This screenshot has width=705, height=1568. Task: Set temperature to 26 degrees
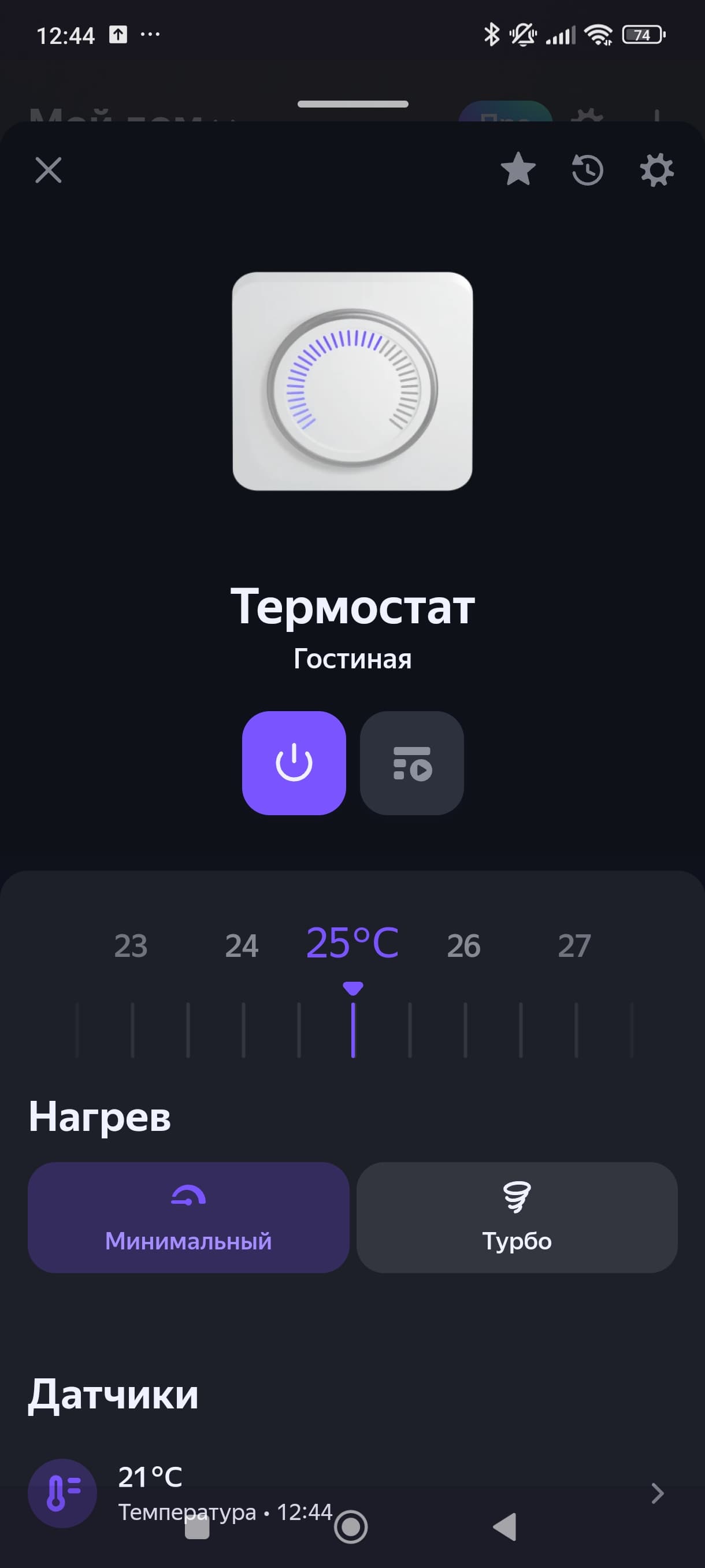pyautogui.click(x=464, y=946)
